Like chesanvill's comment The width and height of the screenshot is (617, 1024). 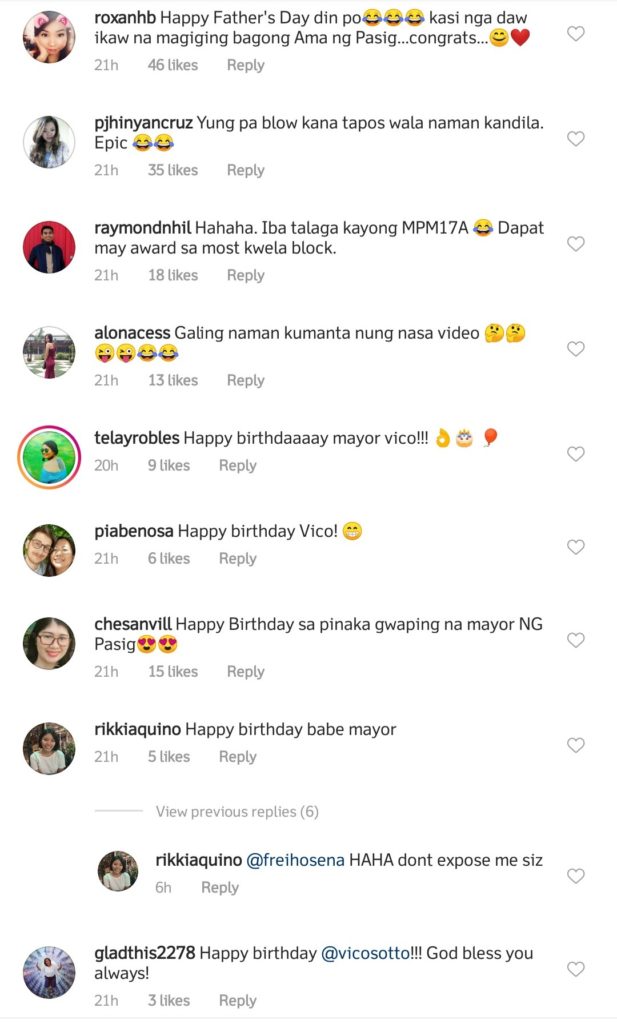click(x=576, y=640)
